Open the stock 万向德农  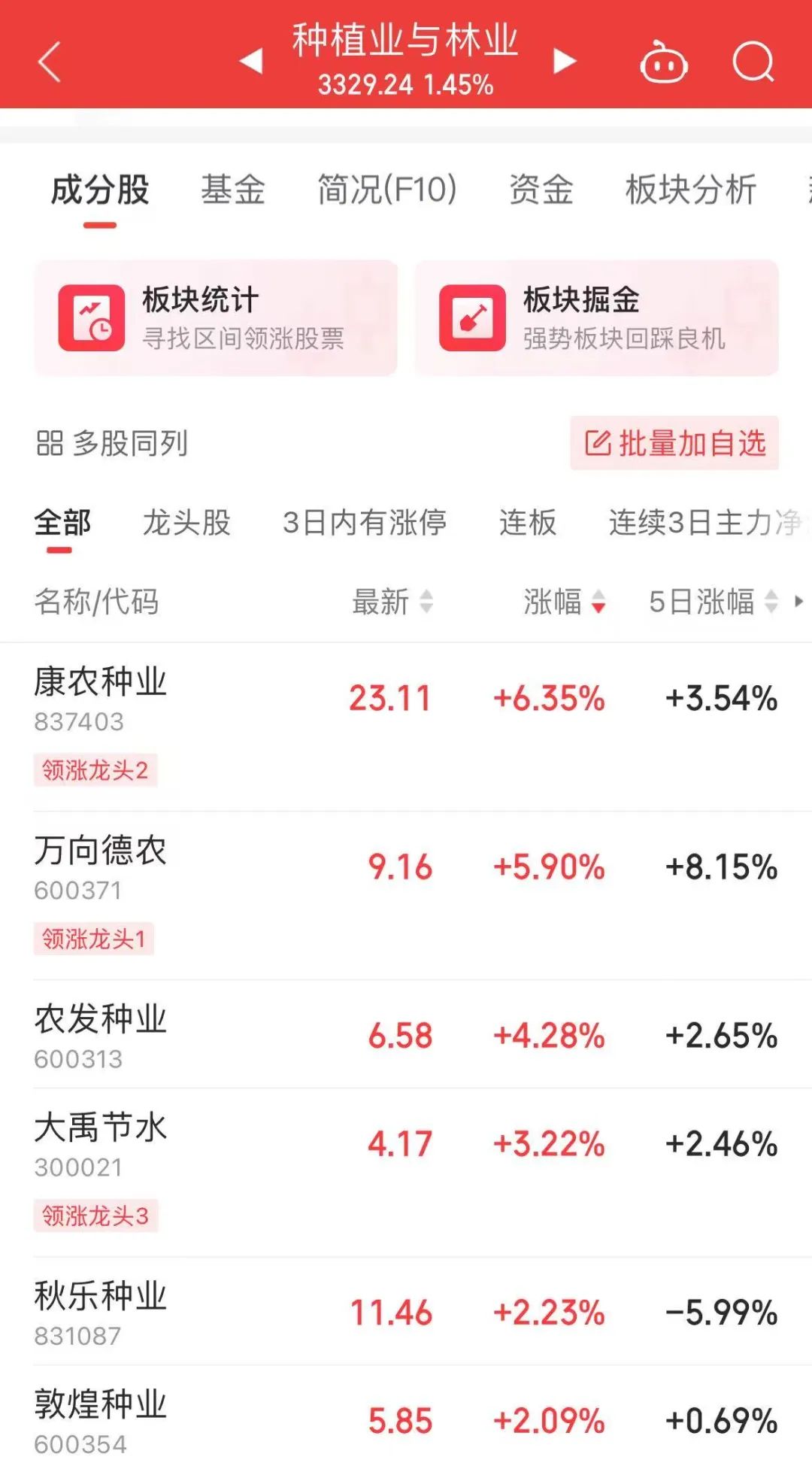[406, 895]
